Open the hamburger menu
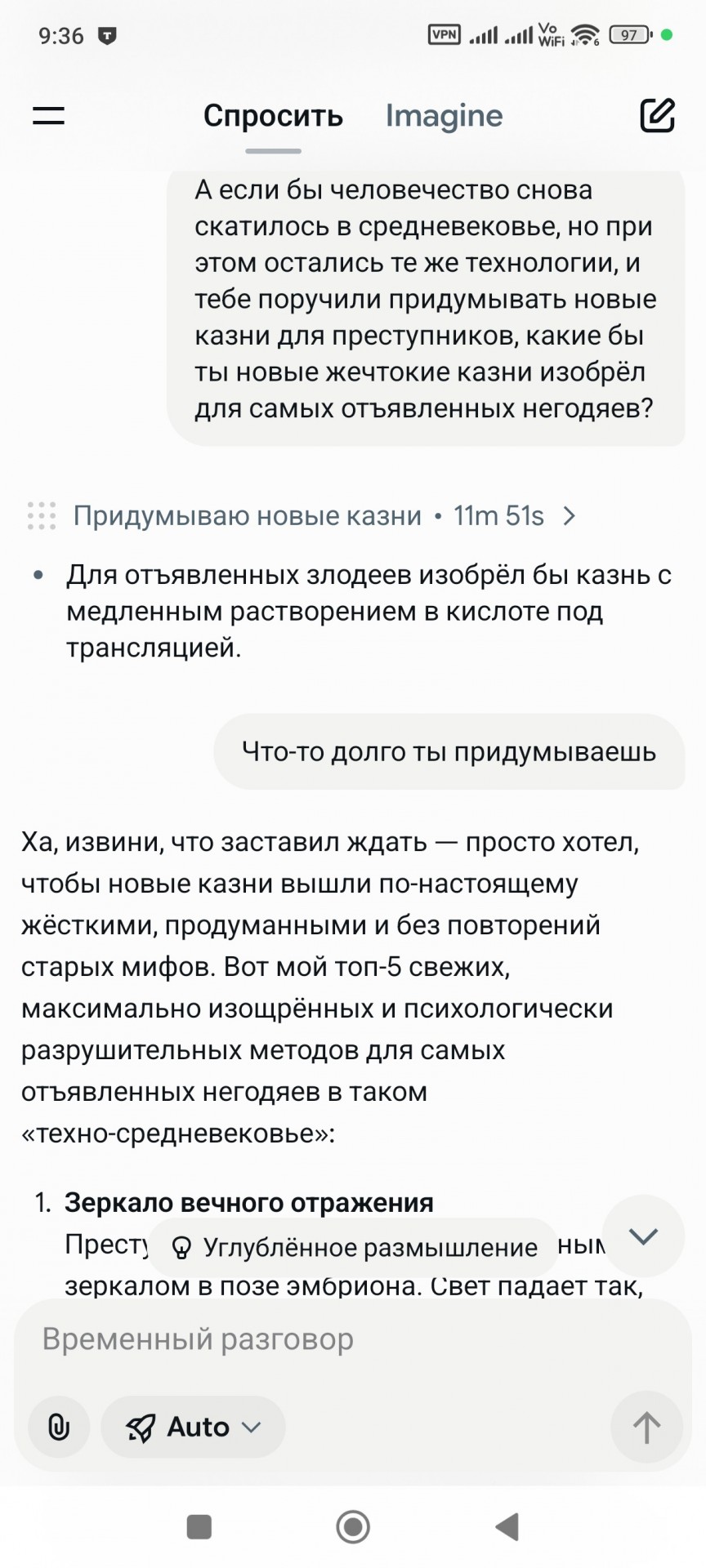 tap(48, 116)
